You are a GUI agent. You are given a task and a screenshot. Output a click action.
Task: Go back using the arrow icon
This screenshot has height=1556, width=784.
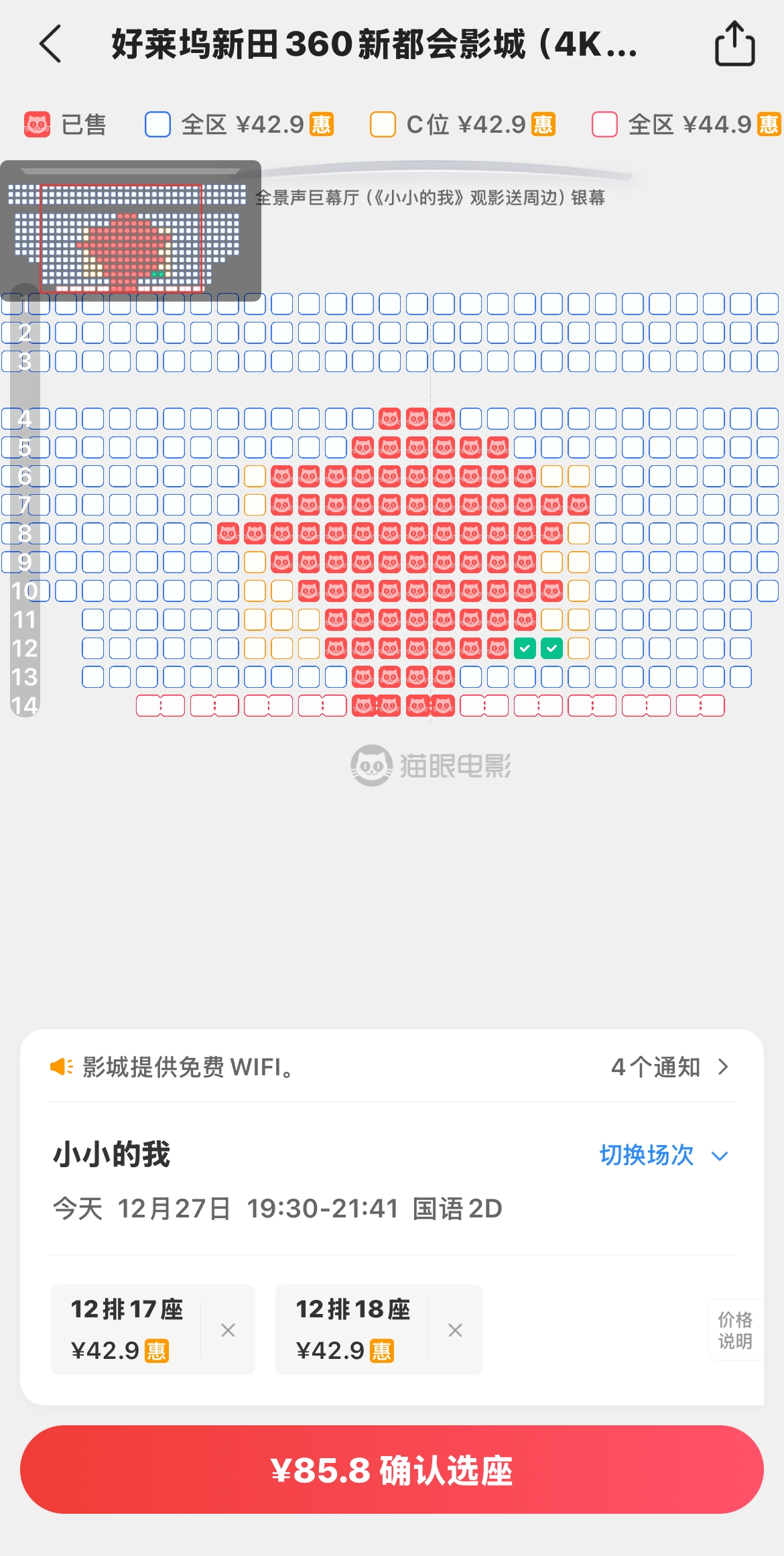(x=51, y=44)
